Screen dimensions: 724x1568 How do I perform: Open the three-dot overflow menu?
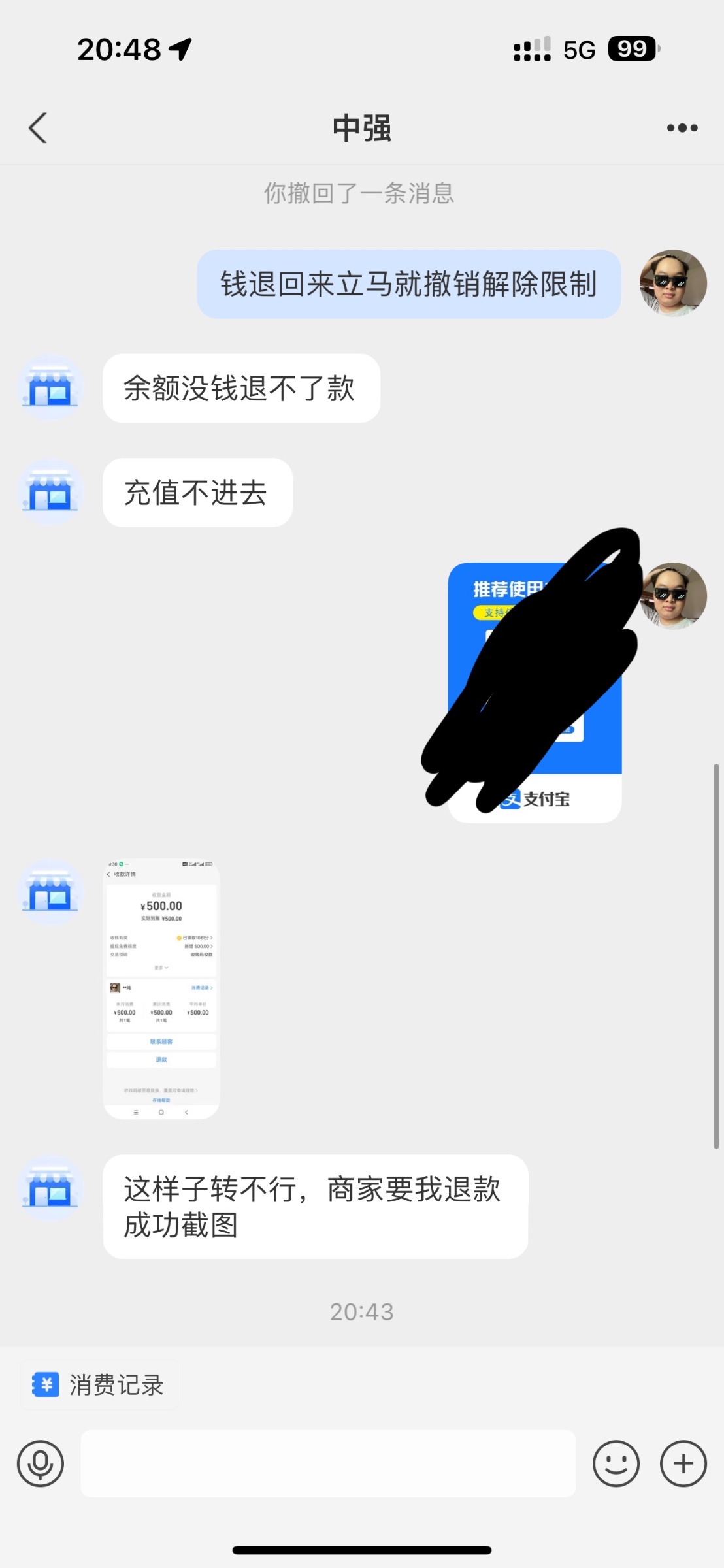(x=682, y=128)
